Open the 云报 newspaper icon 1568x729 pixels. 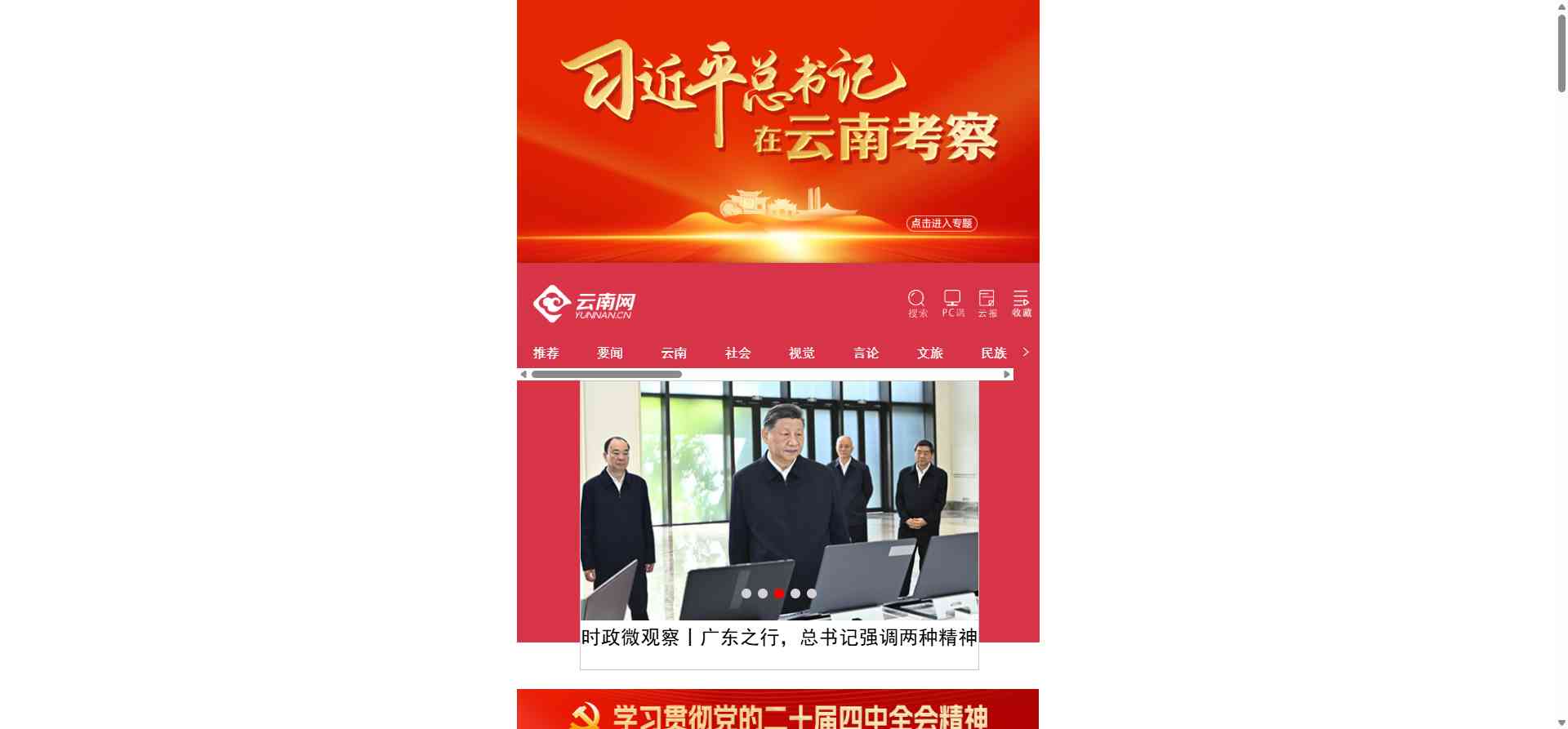pos(987,303)
